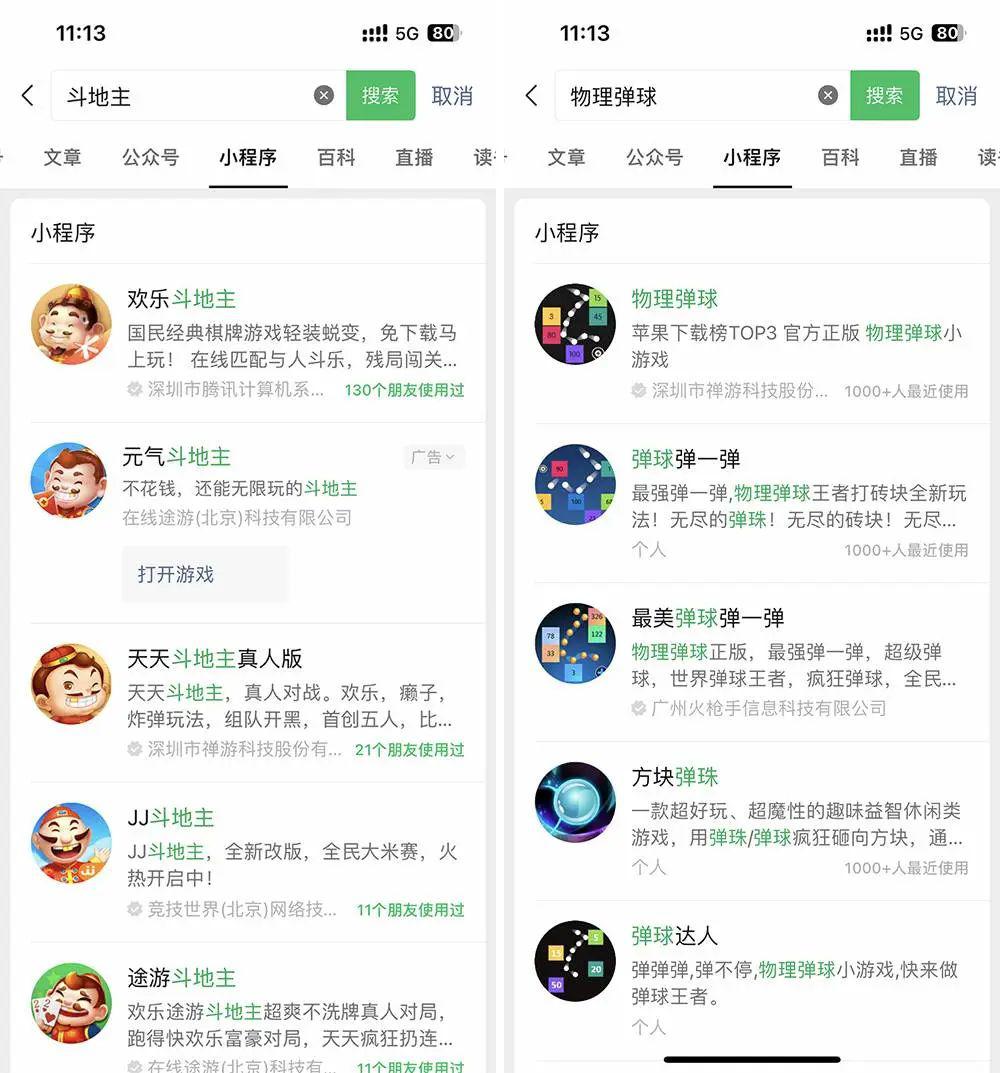Select the 弹球弹一弹 result
Viewport: 1000px width, 1073px height.
tap(685, 459)
